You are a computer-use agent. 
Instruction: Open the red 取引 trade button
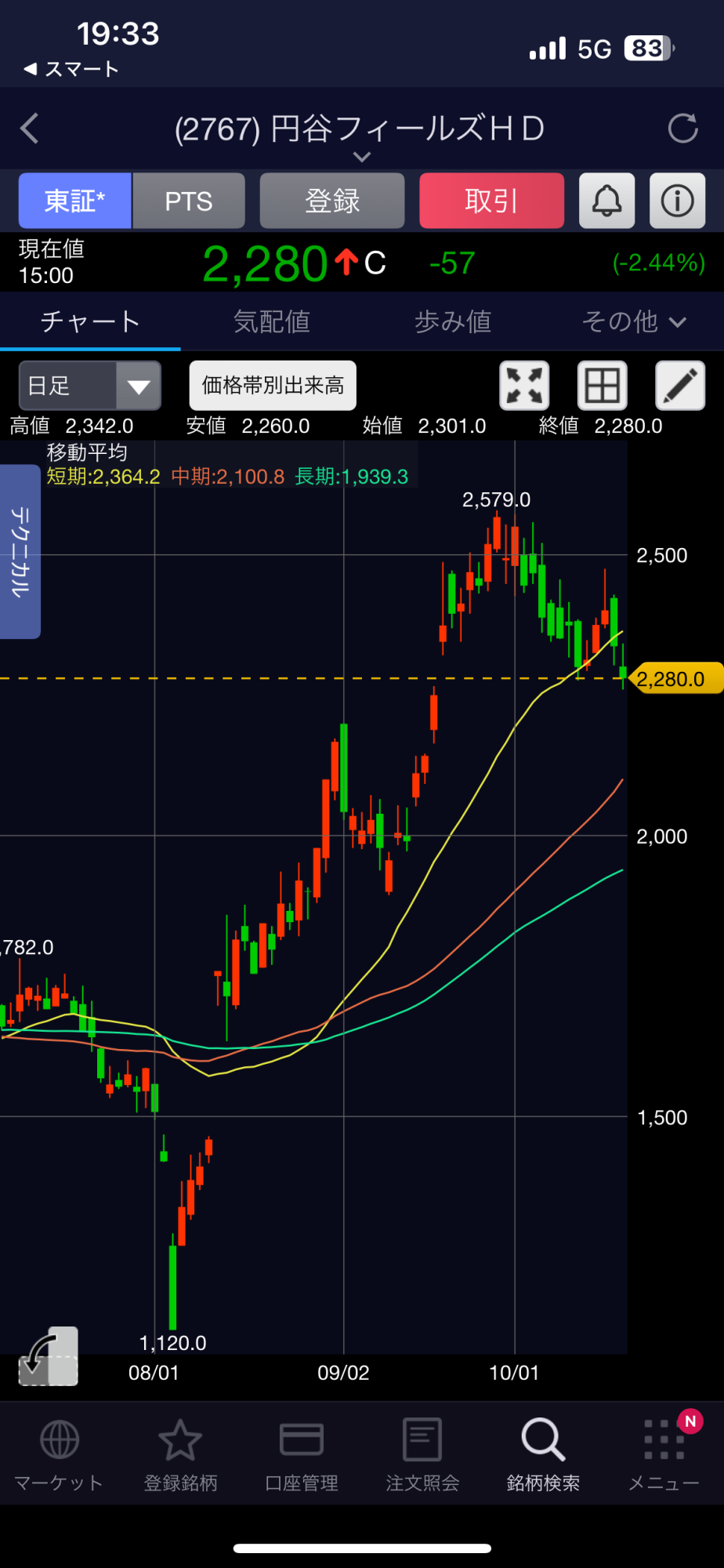pos(491,201)
